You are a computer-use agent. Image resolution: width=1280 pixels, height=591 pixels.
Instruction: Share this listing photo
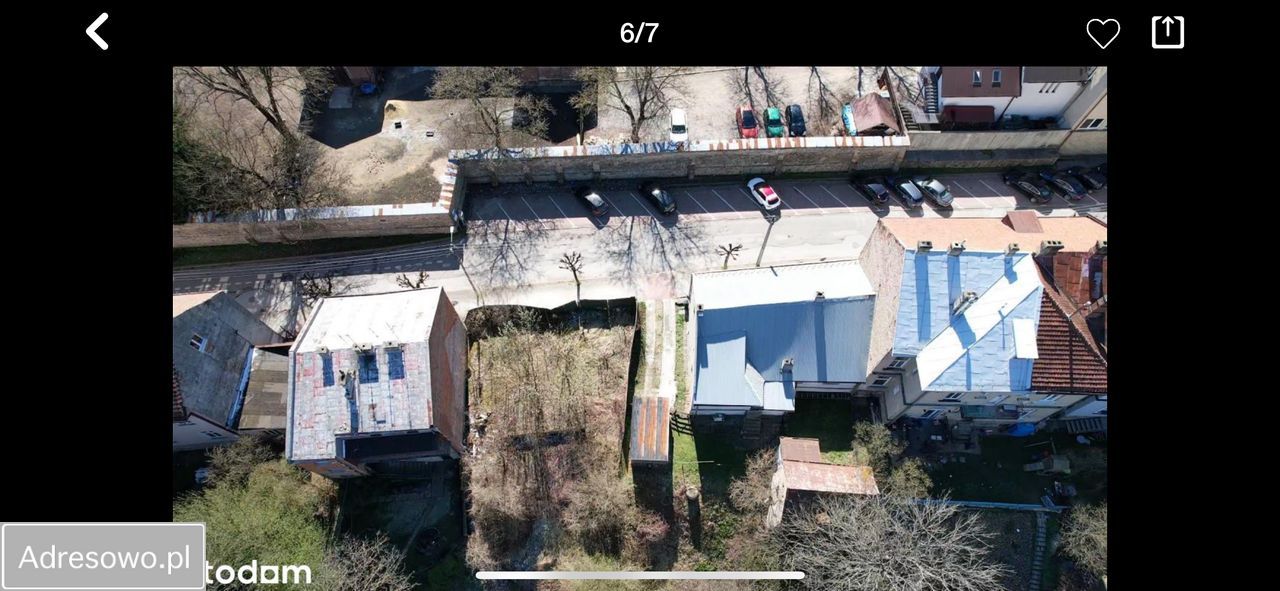tap(1167, 32)
